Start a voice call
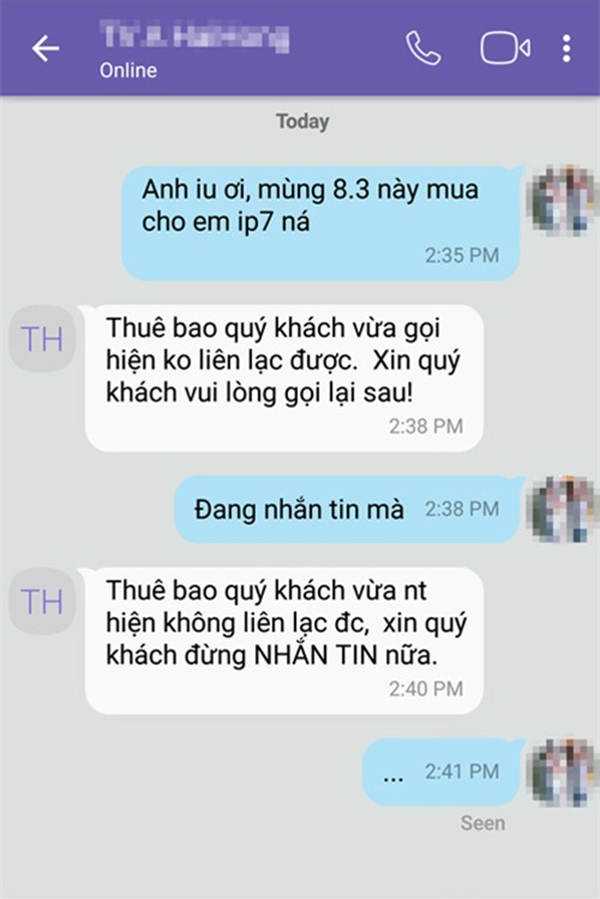The image size is (600, 899). [x=424, y=47]
